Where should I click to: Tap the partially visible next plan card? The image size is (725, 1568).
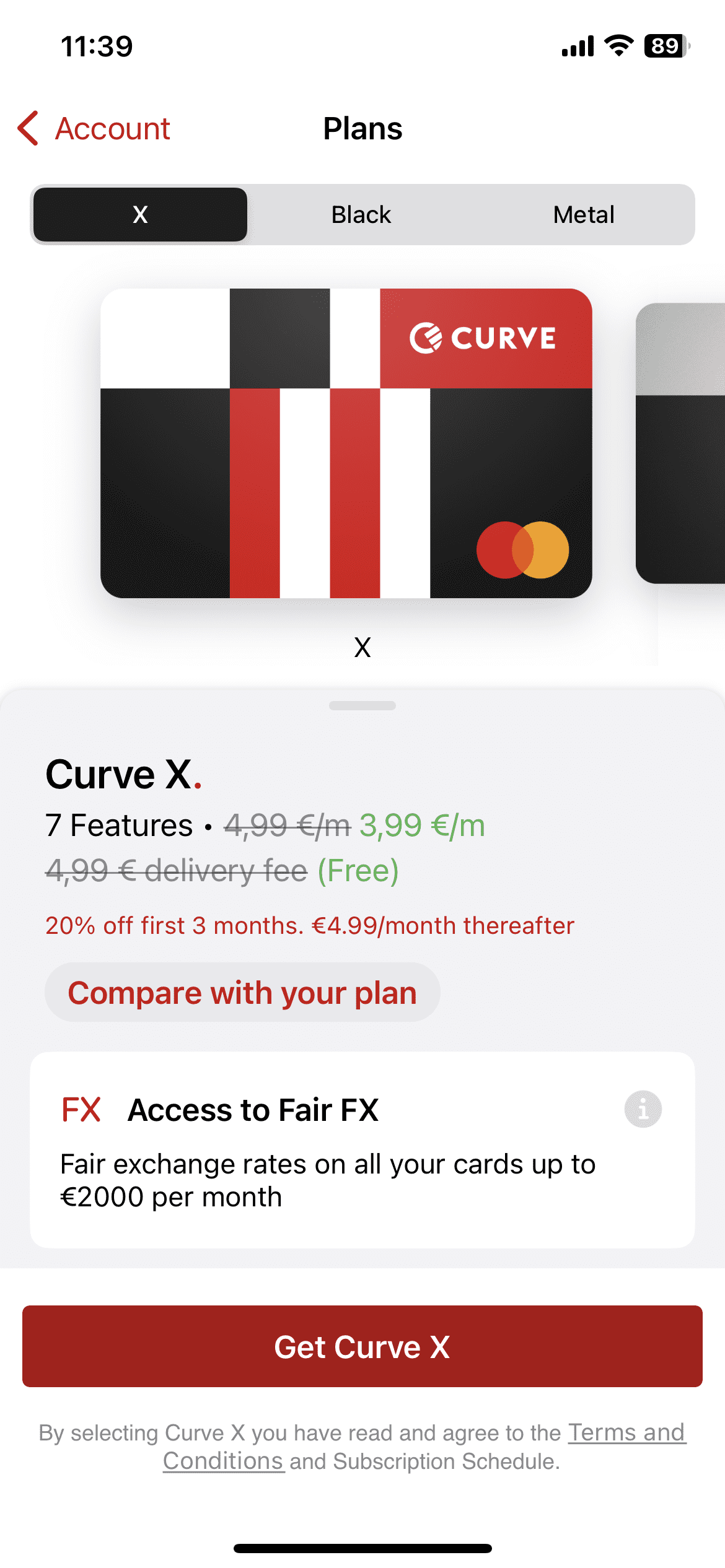point(682,443)
